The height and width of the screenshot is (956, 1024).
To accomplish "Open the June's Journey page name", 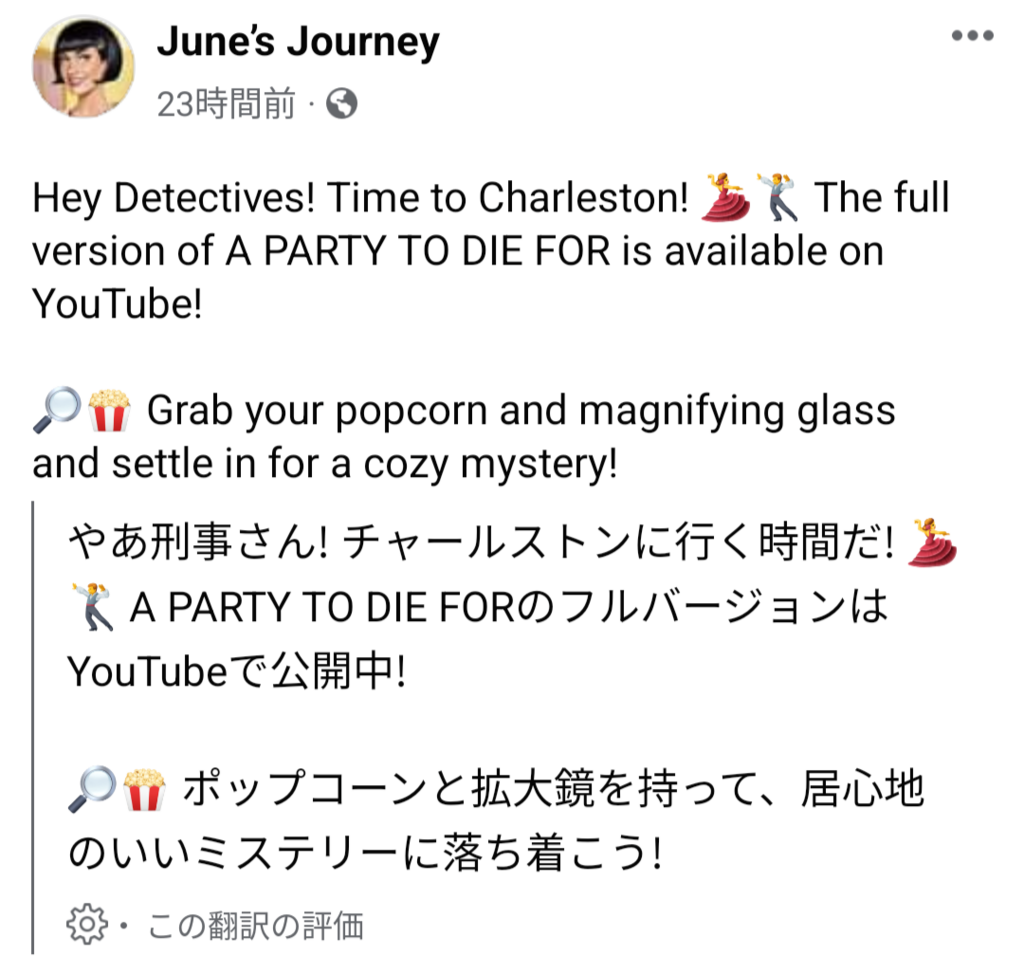I will tap(298, 43).
